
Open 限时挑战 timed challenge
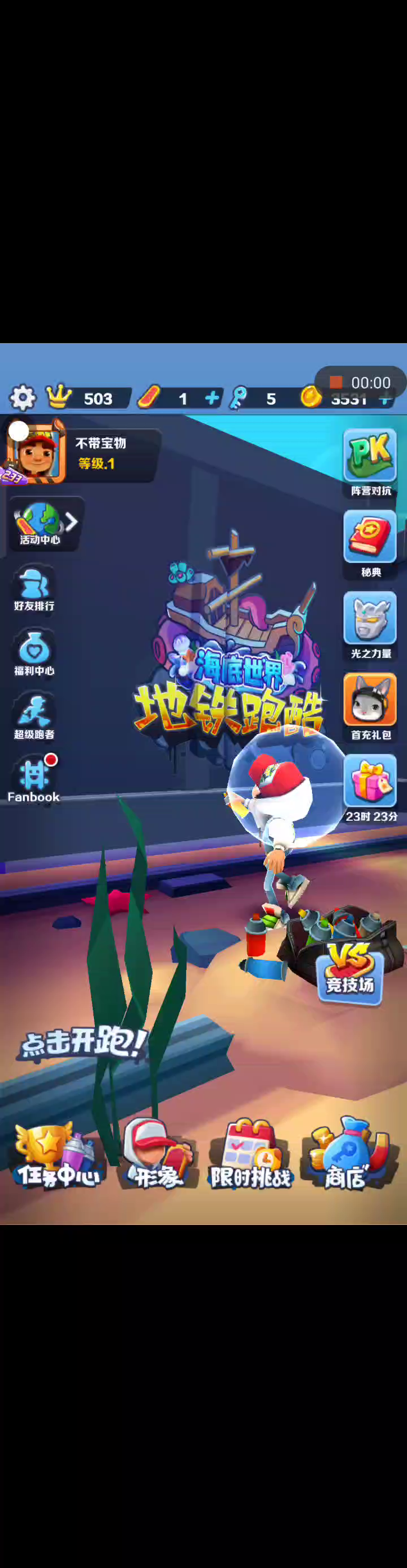[x=250, y=1155]
